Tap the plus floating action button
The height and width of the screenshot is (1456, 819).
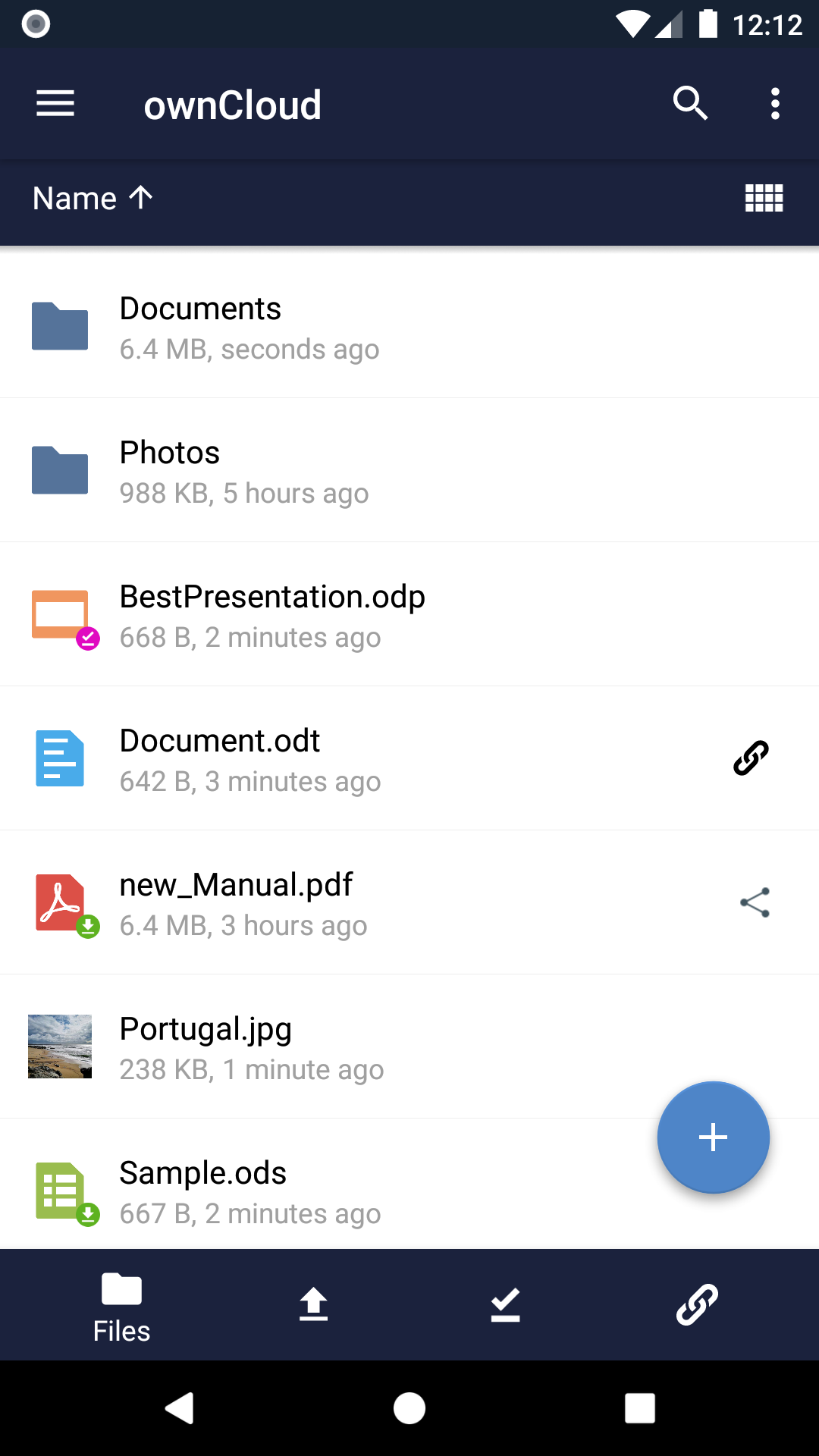pyautogui.click(x=713, y=1137)
